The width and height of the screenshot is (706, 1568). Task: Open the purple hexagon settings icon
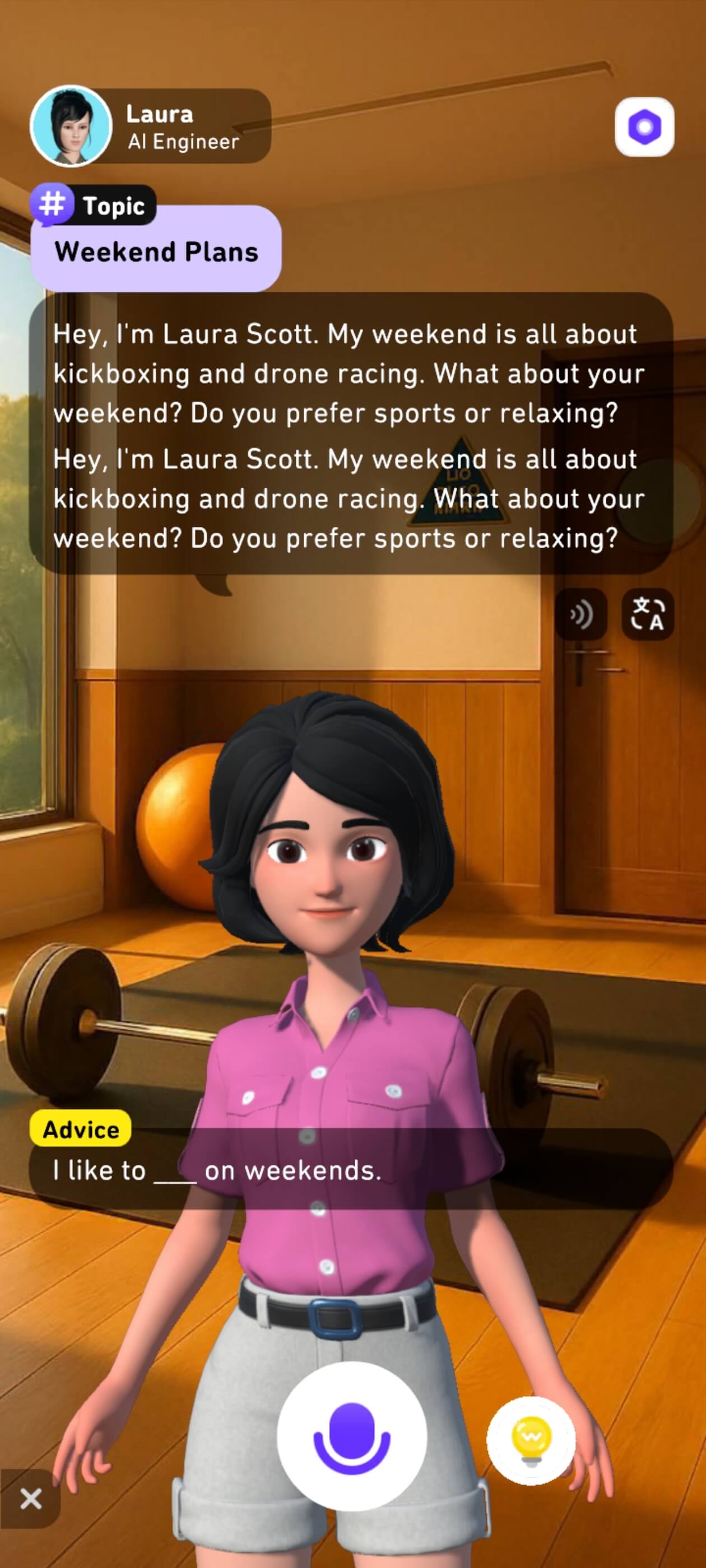coord(644,127)
